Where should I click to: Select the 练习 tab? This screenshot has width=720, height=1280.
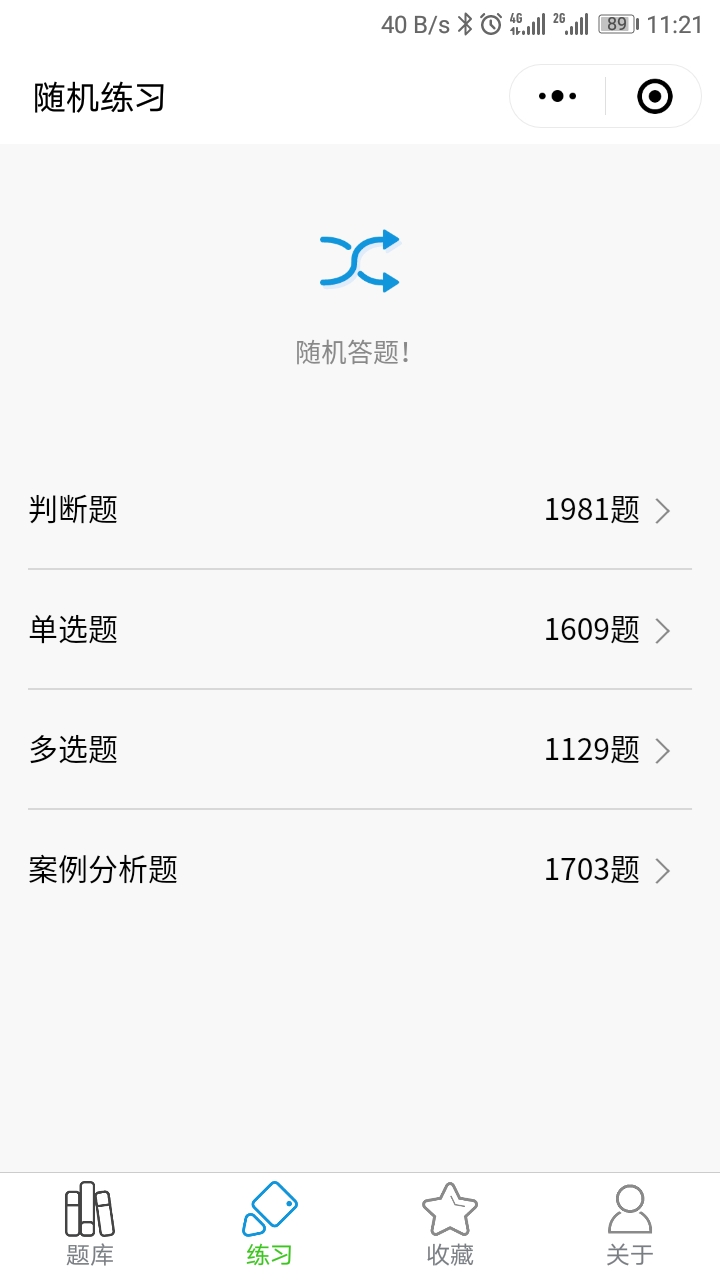270,1225
